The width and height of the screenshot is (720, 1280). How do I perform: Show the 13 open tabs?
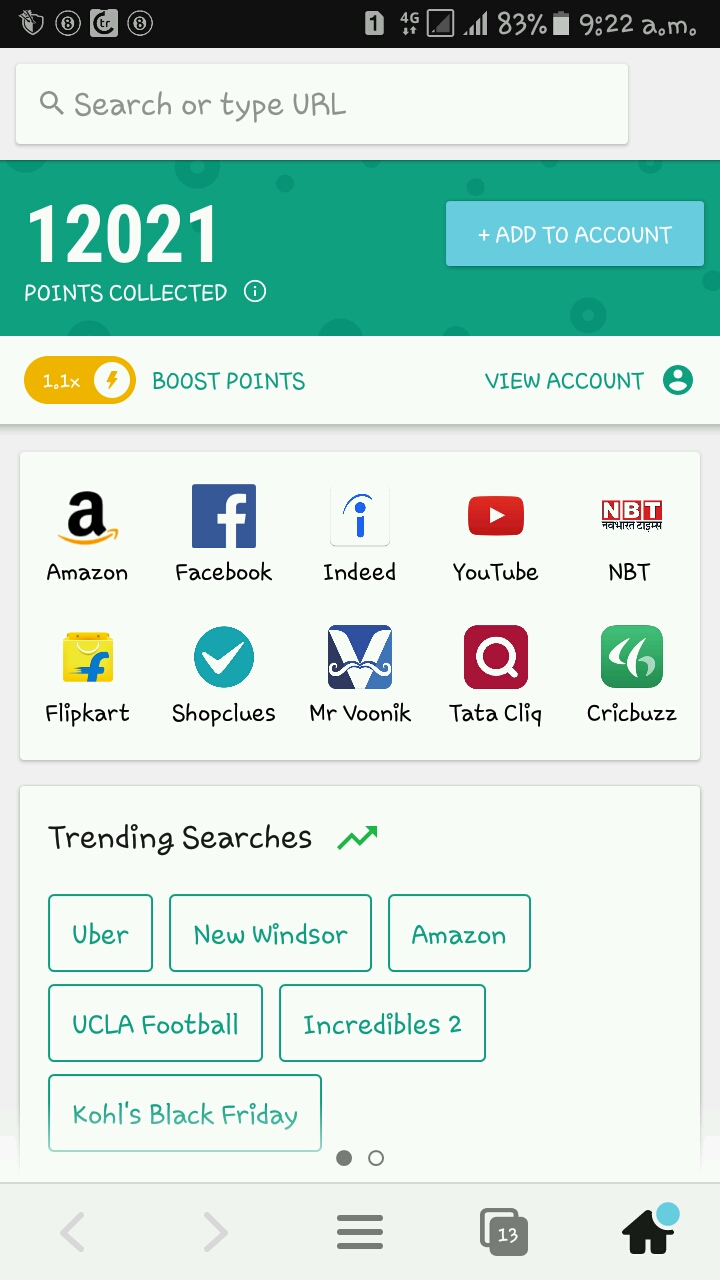pos(504,1232)
